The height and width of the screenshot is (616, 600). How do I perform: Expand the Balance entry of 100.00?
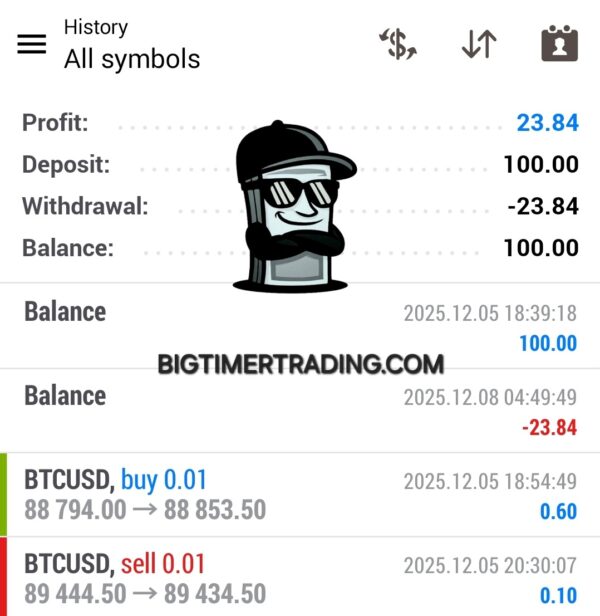point(300,326)
